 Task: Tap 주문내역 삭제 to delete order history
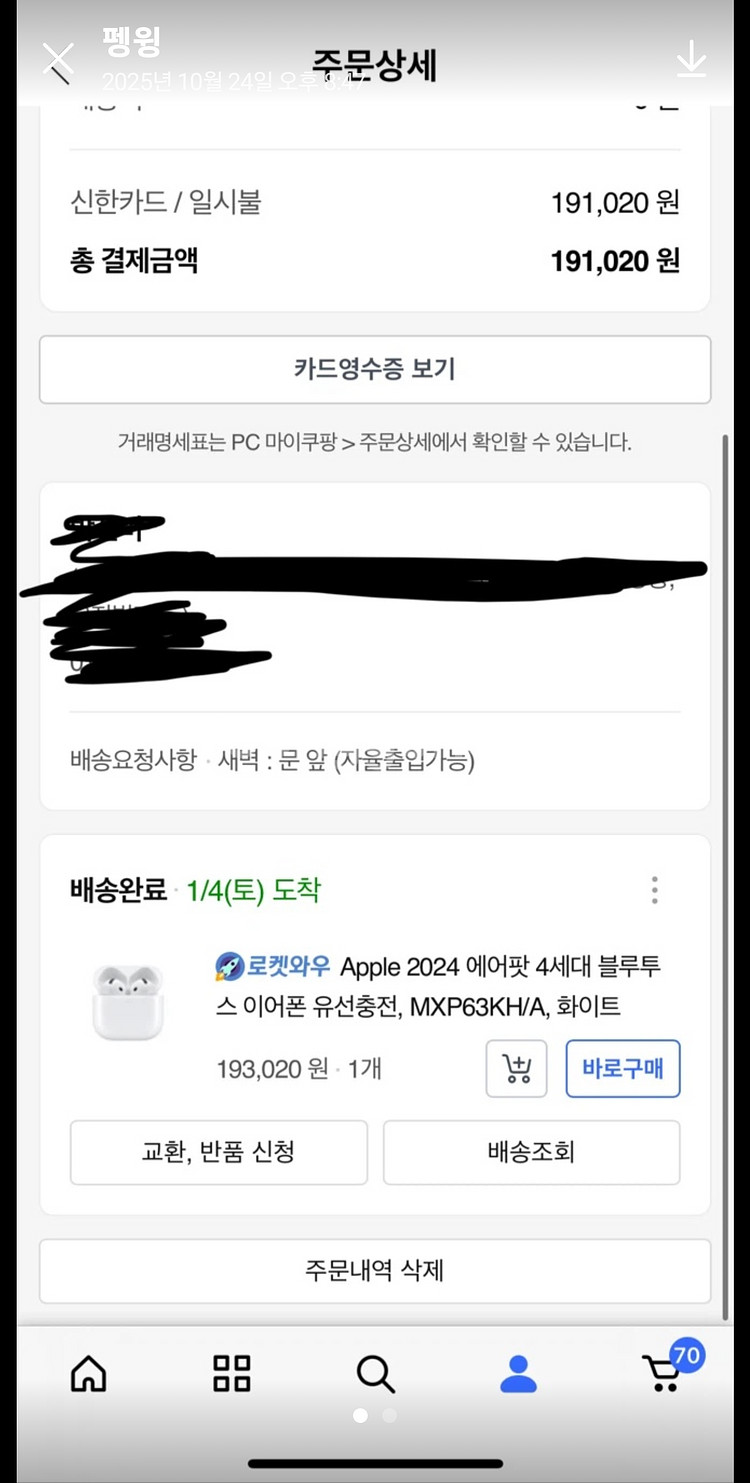[374, 1271]
